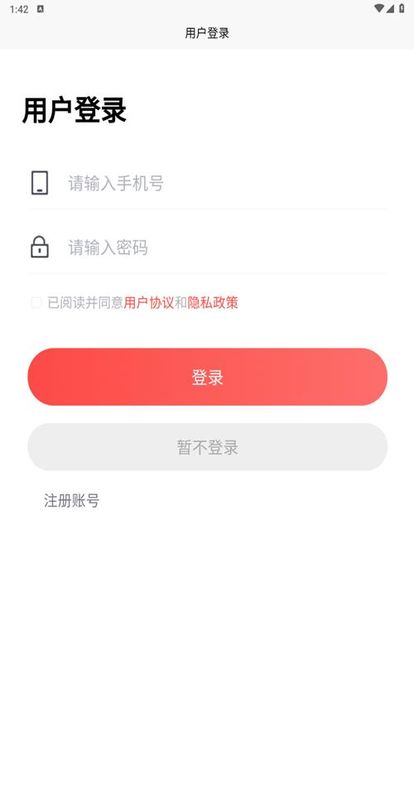This screenshot has width=414, height=800.
Task: Open the 隐私政策 link
Action: 212,303
